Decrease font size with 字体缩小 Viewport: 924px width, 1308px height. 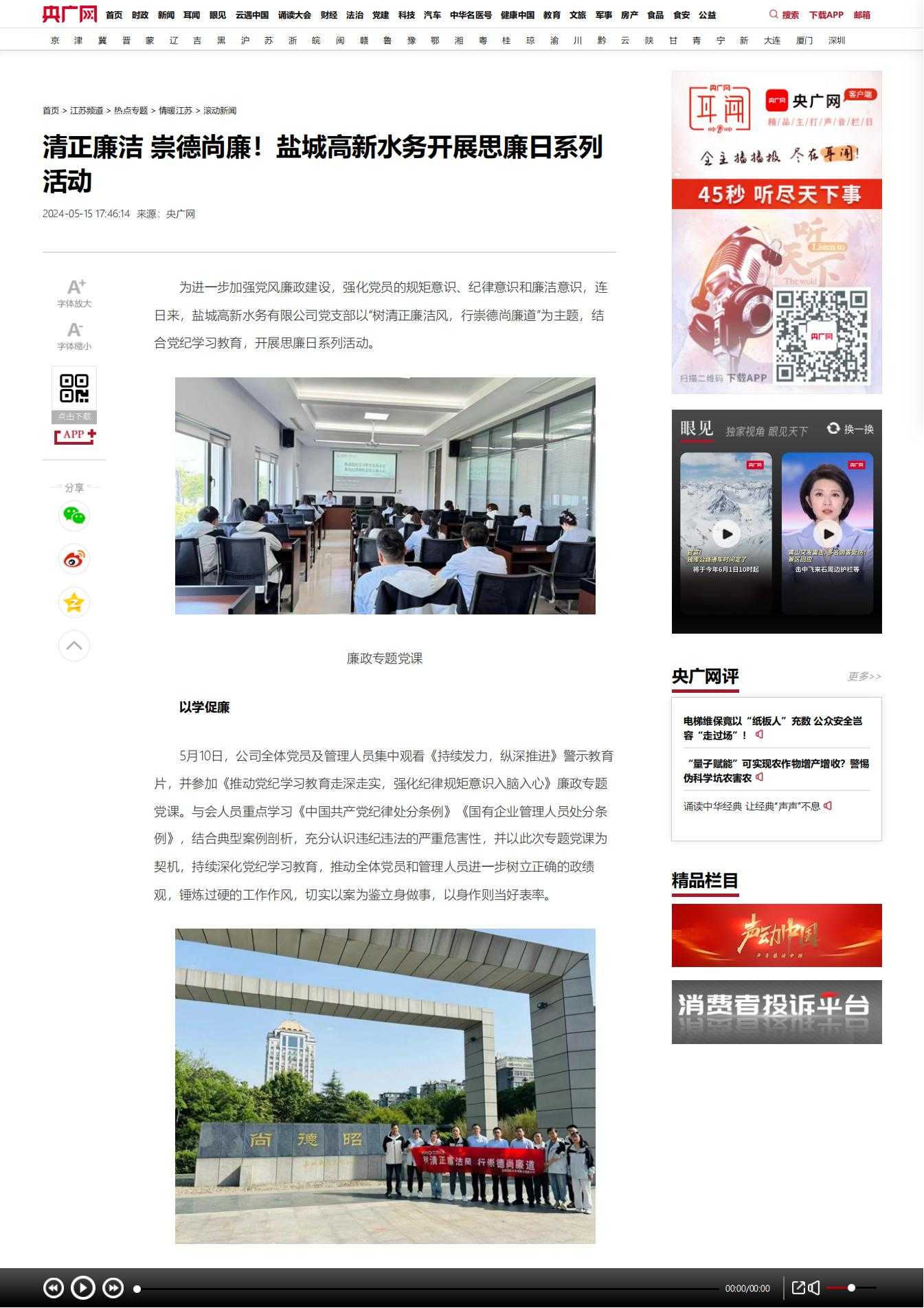(x=75, y=335)
